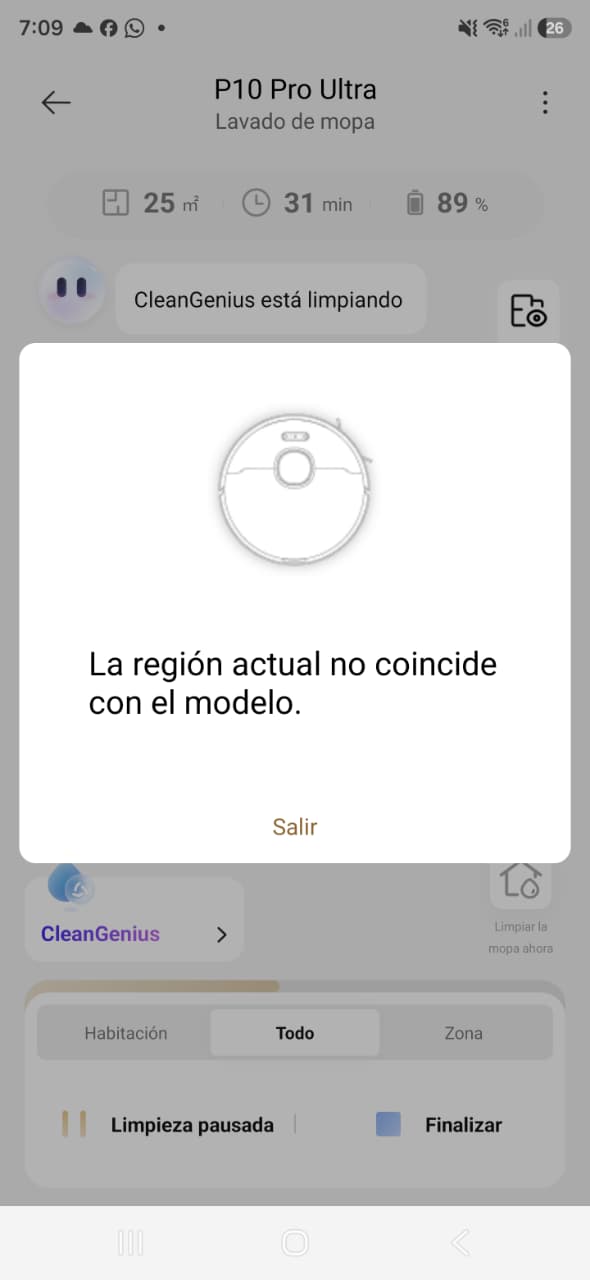This screenshot has width=590, height=1280.
Task: Open the three-dot overflow menu
Action: tap(544, 102)
